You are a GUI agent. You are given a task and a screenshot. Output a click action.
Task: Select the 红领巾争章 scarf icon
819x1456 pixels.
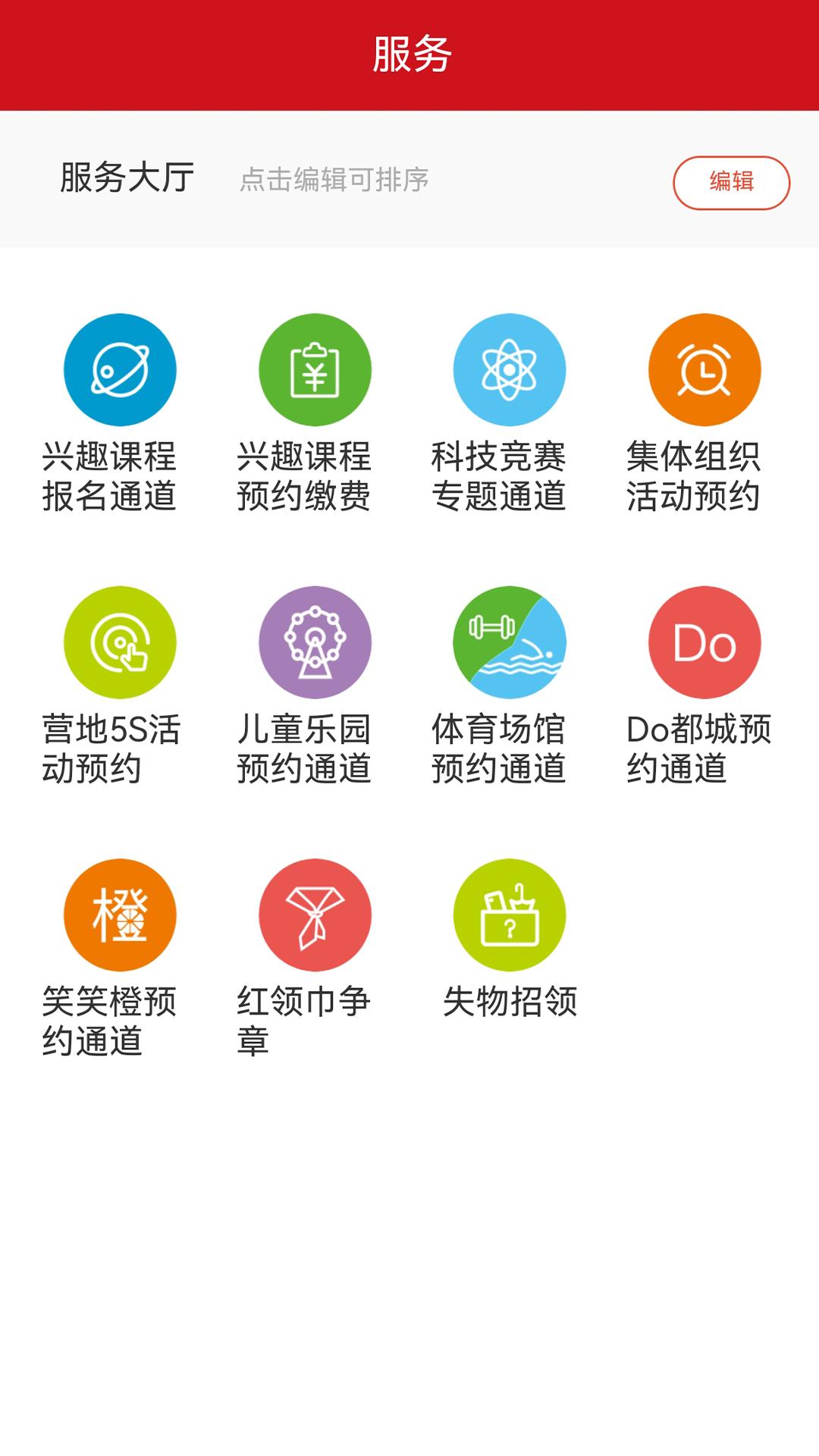[x=315, y=915]
